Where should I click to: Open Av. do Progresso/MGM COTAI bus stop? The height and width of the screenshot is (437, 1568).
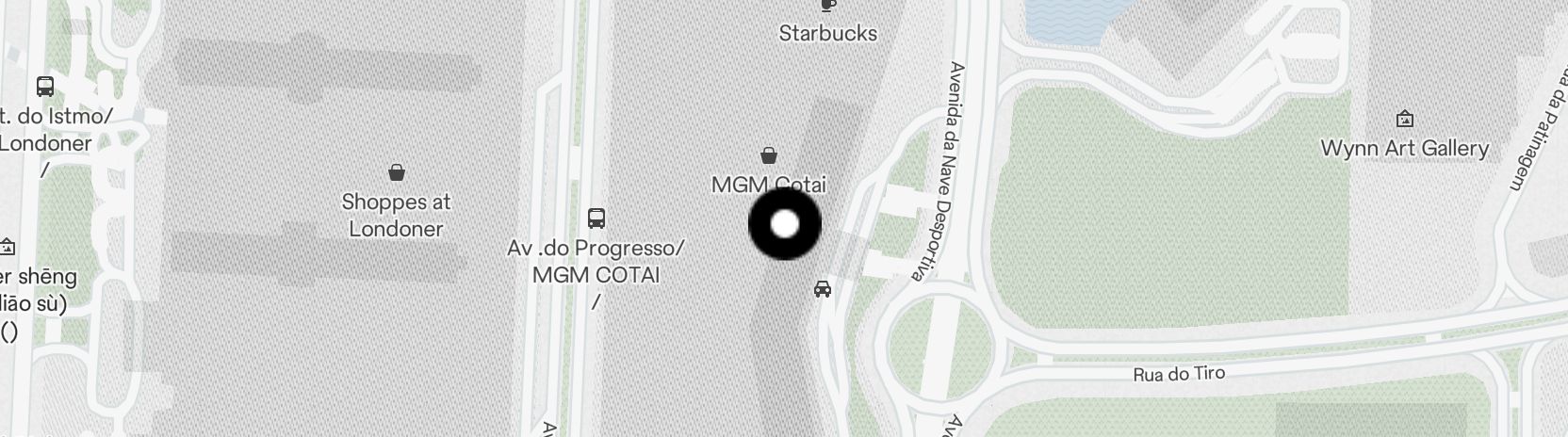tap(596, 218)
